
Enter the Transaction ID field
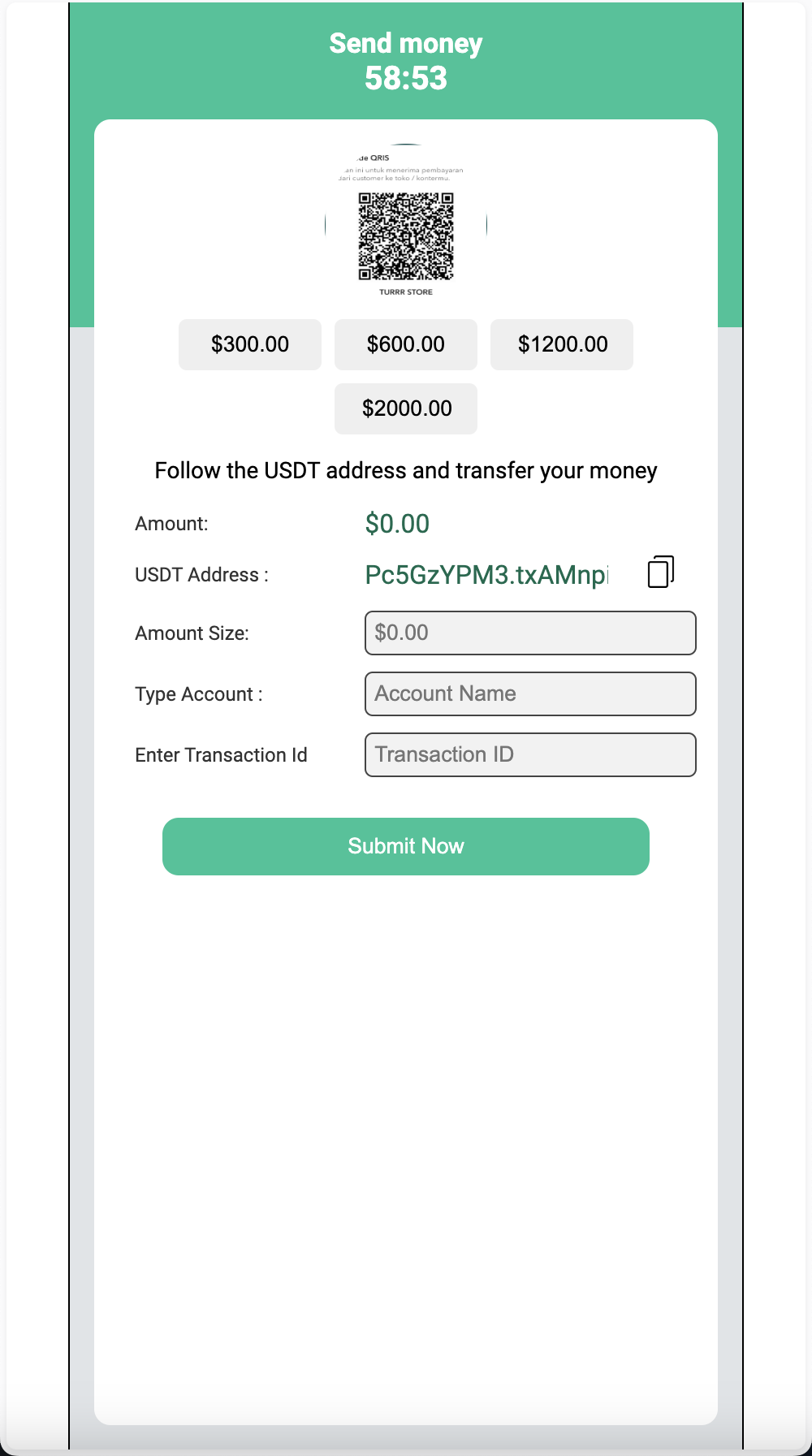530,754
